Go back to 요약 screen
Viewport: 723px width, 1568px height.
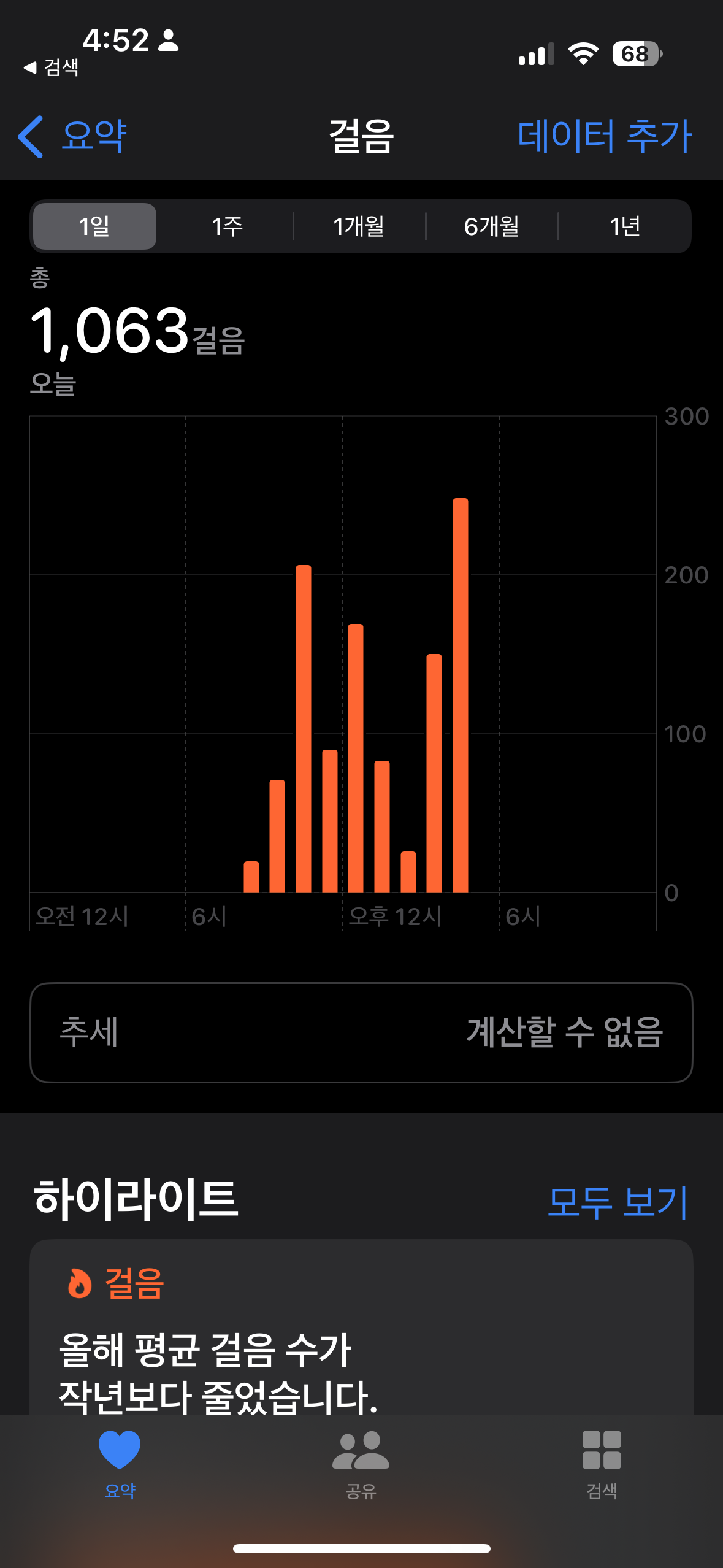pyautogui.click(x=72, y=136)
